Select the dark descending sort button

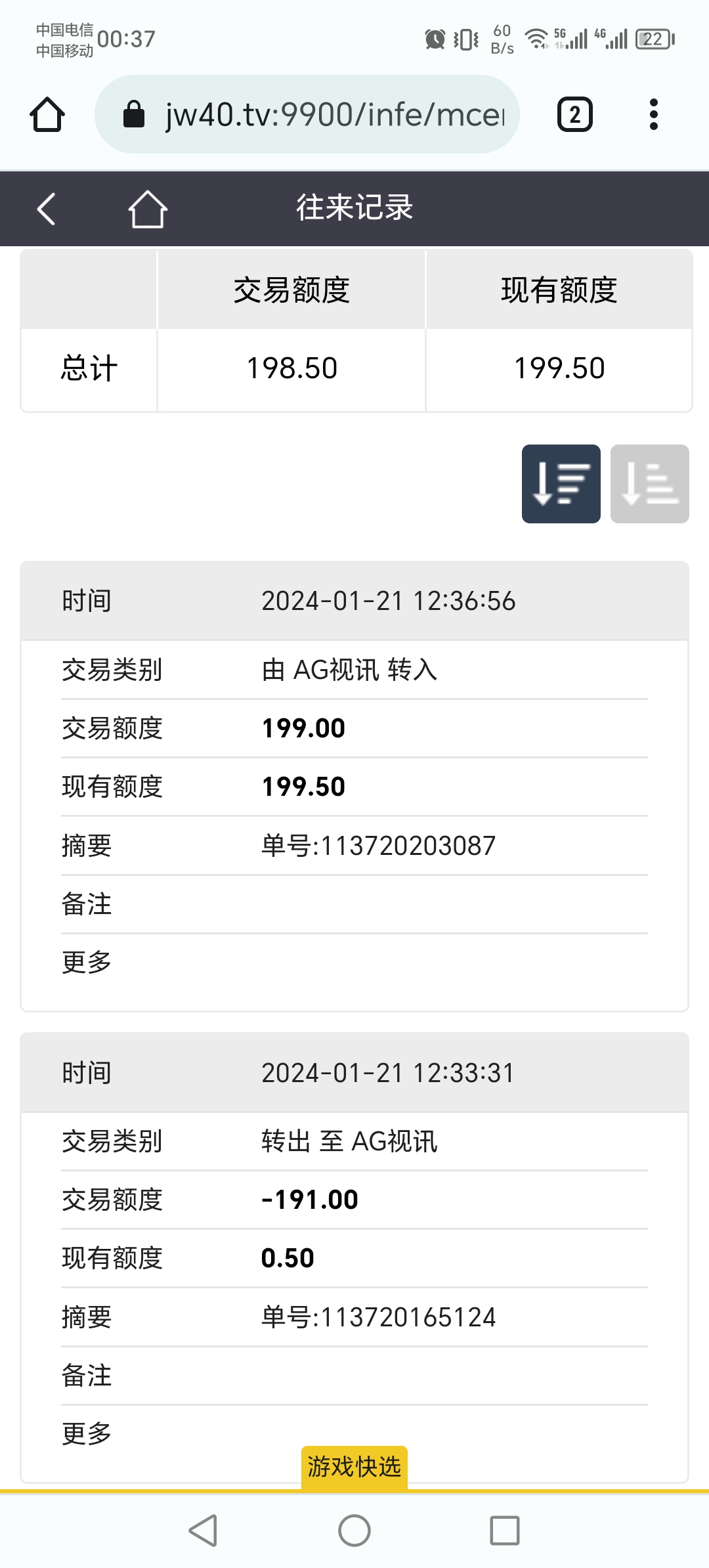(x=561, y=484)
